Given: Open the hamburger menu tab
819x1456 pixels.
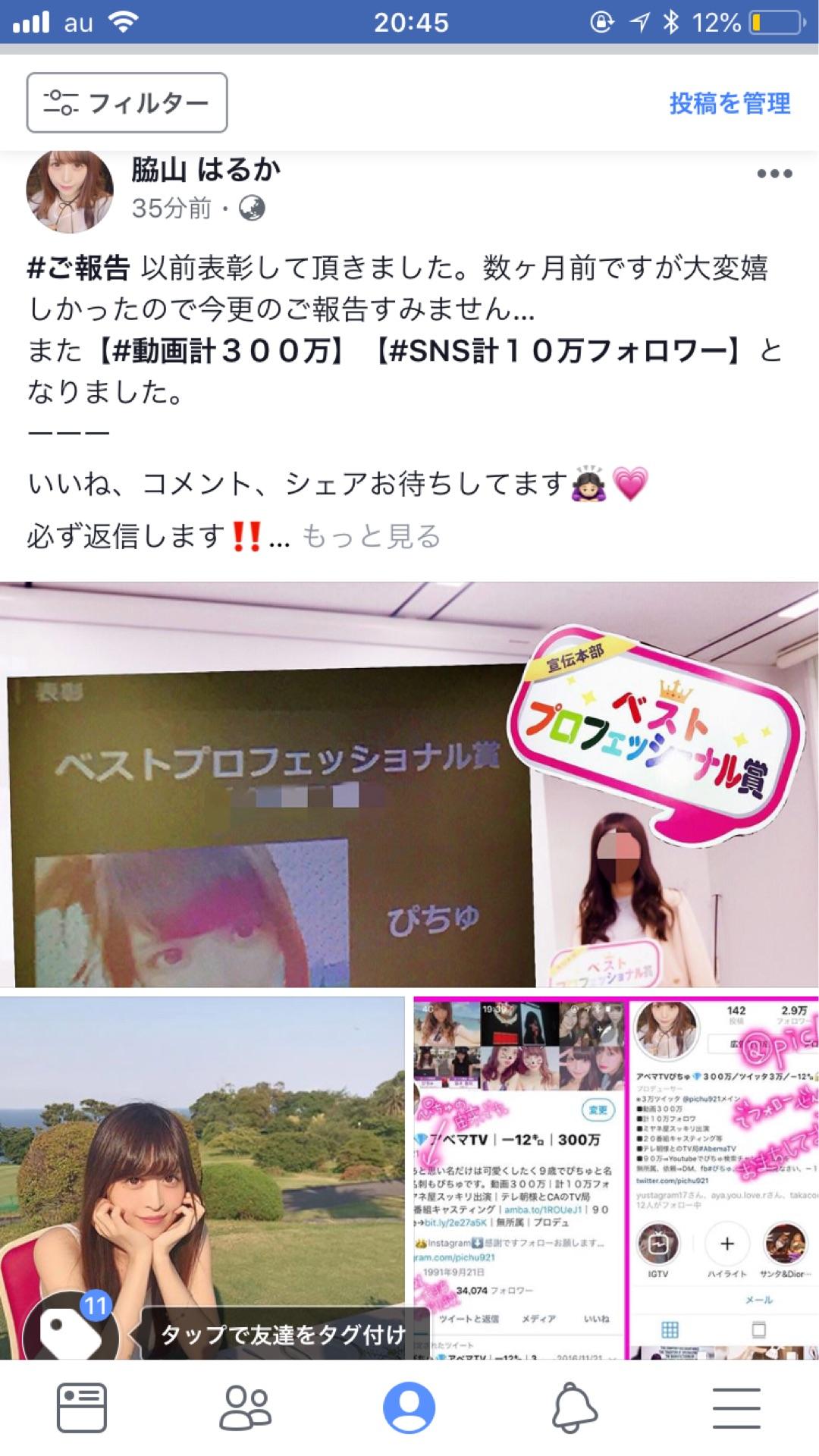Looking at the screenshot, I should point(736,1407).
